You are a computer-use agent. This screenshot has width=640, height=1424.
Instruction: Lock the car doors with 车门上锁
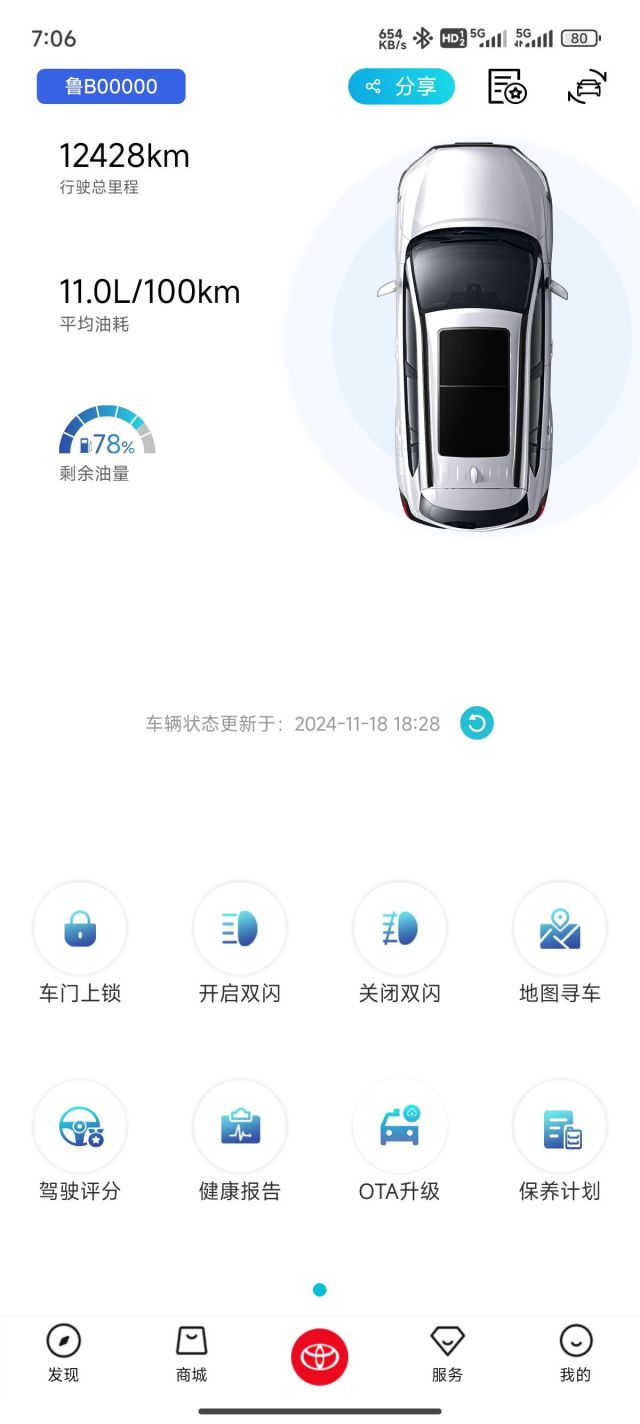tap(80, 929)
